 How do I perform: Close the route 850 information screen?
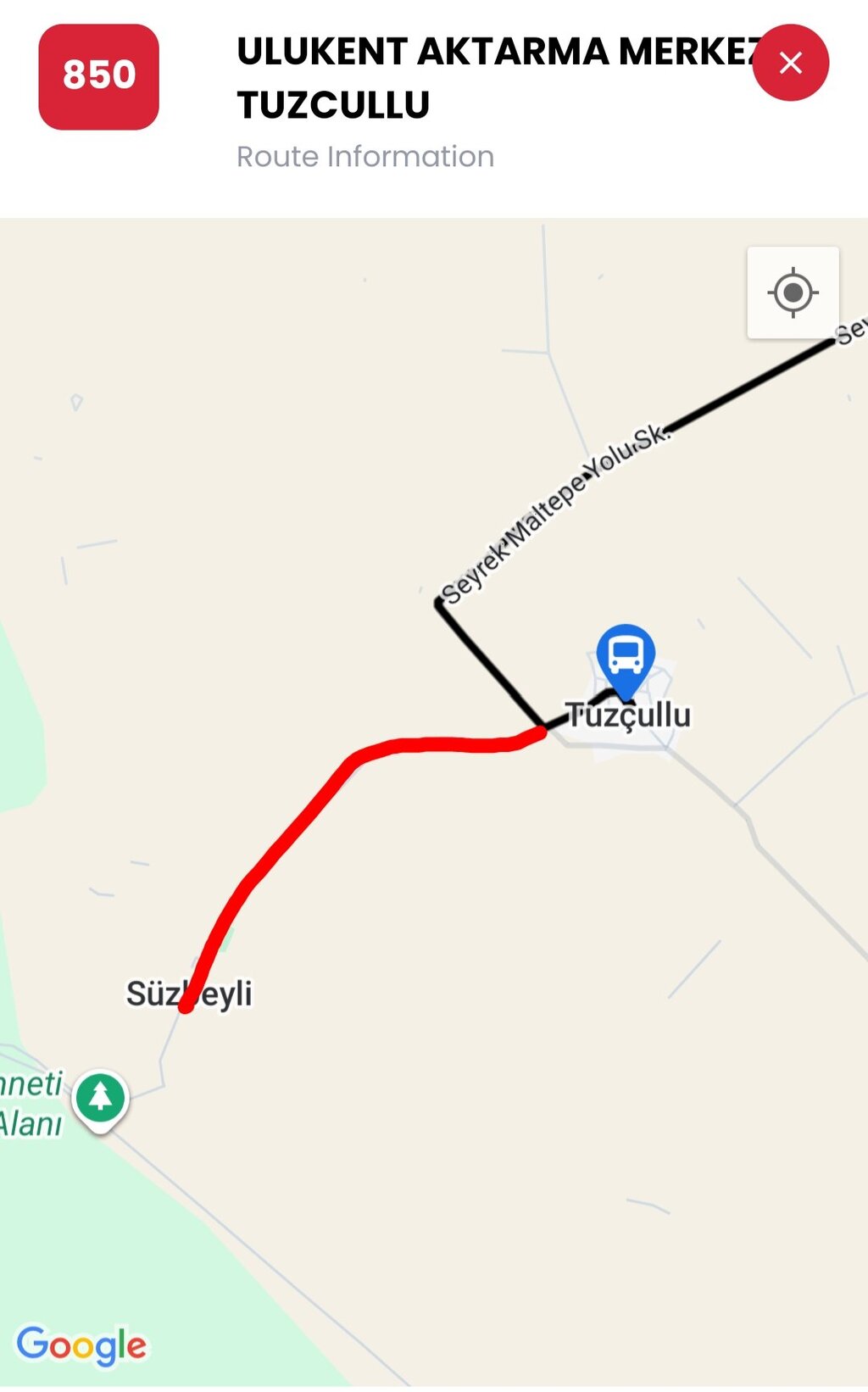coord(790,63)
